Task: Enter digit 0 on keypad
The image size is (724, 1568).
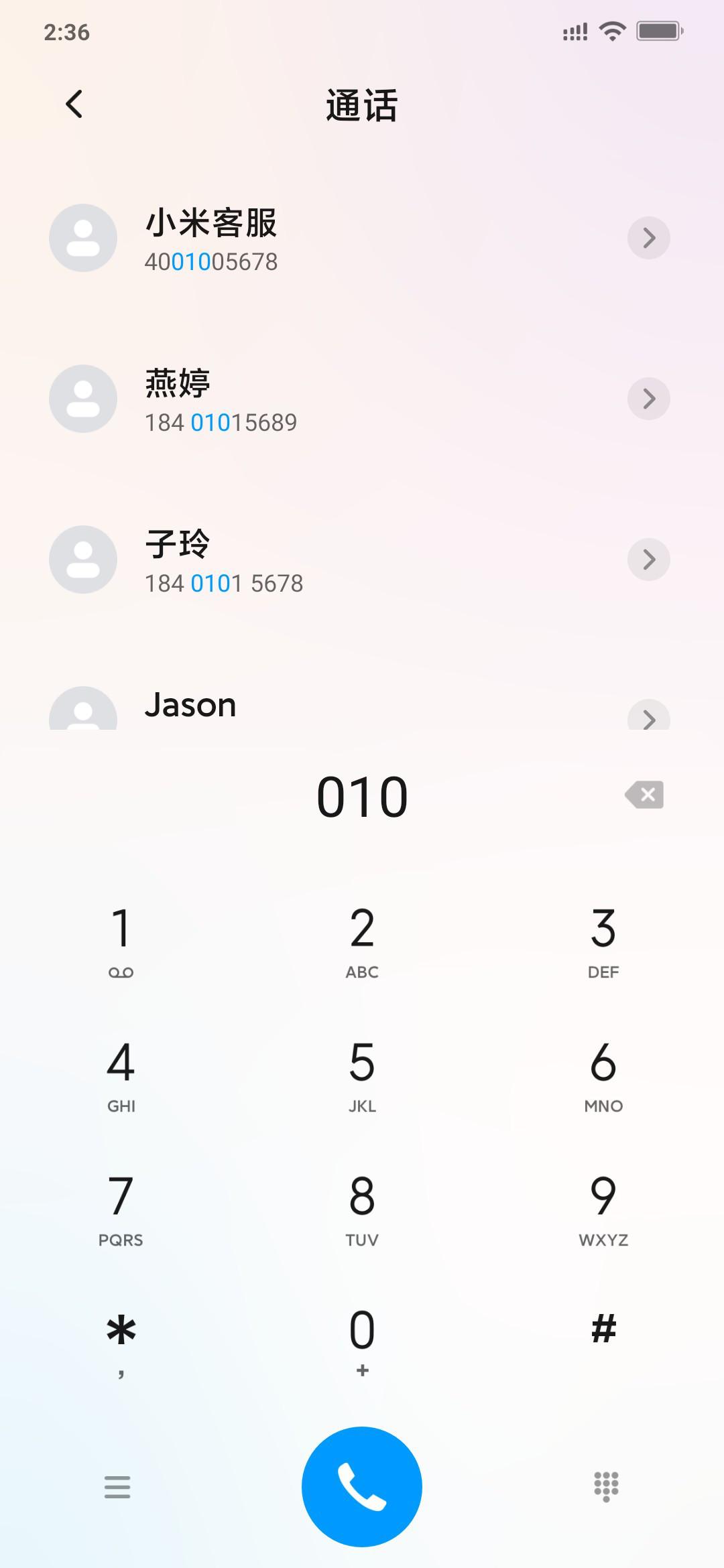Action: (x=362, y=1342)
